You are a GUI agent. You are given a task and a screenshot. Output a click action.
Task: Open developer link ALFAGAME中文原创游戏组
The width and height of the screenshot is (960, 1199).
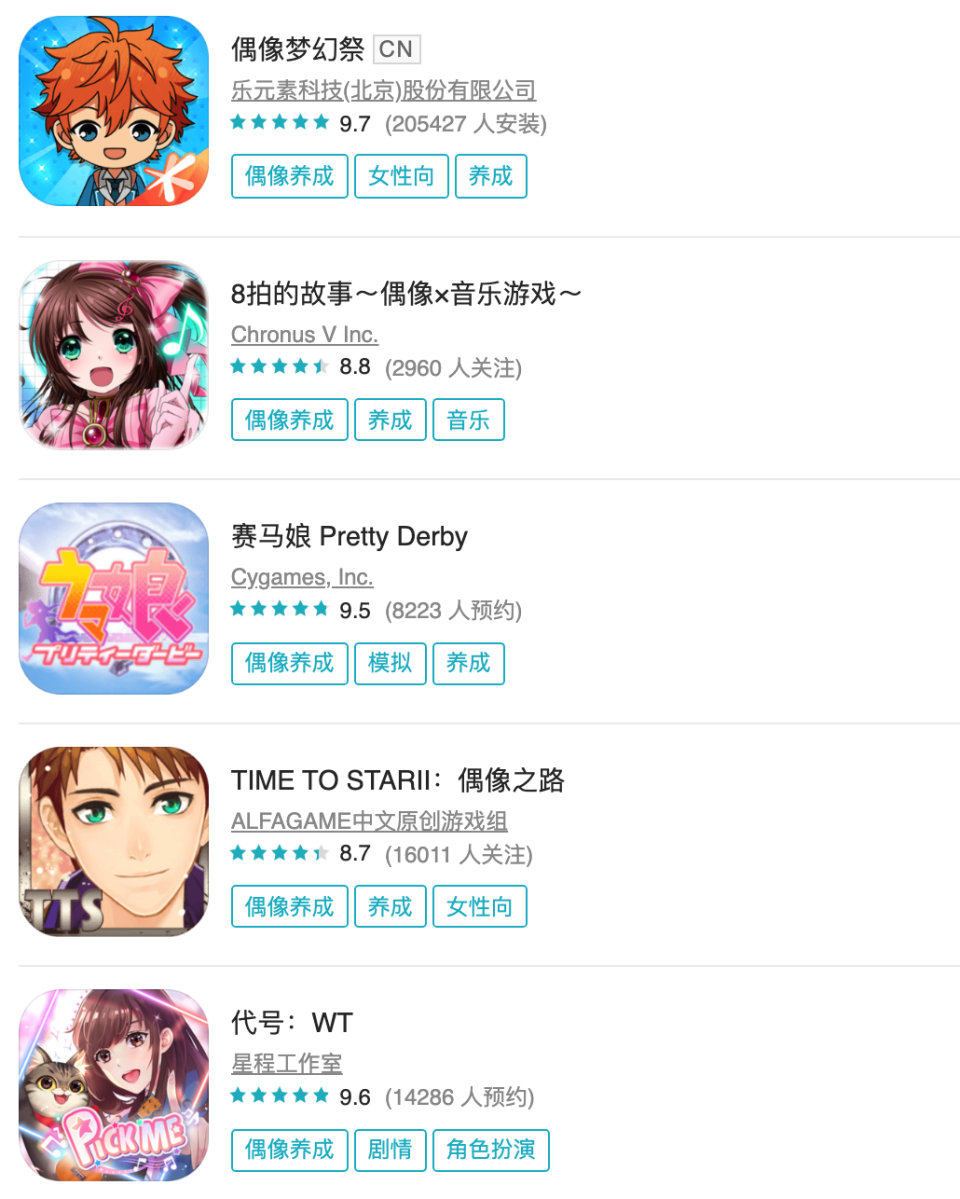tap(369, 822)
